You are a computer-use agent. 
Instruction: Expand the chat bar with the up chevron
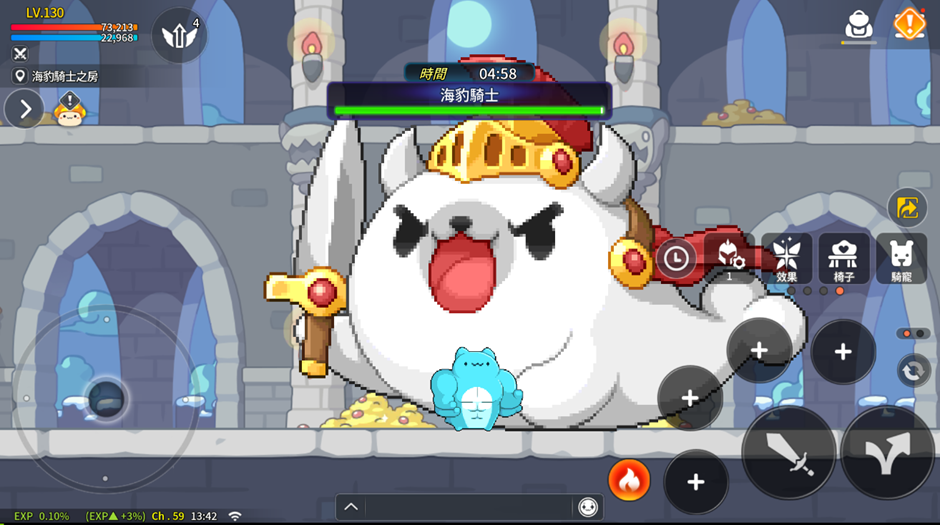coord(351,507)
